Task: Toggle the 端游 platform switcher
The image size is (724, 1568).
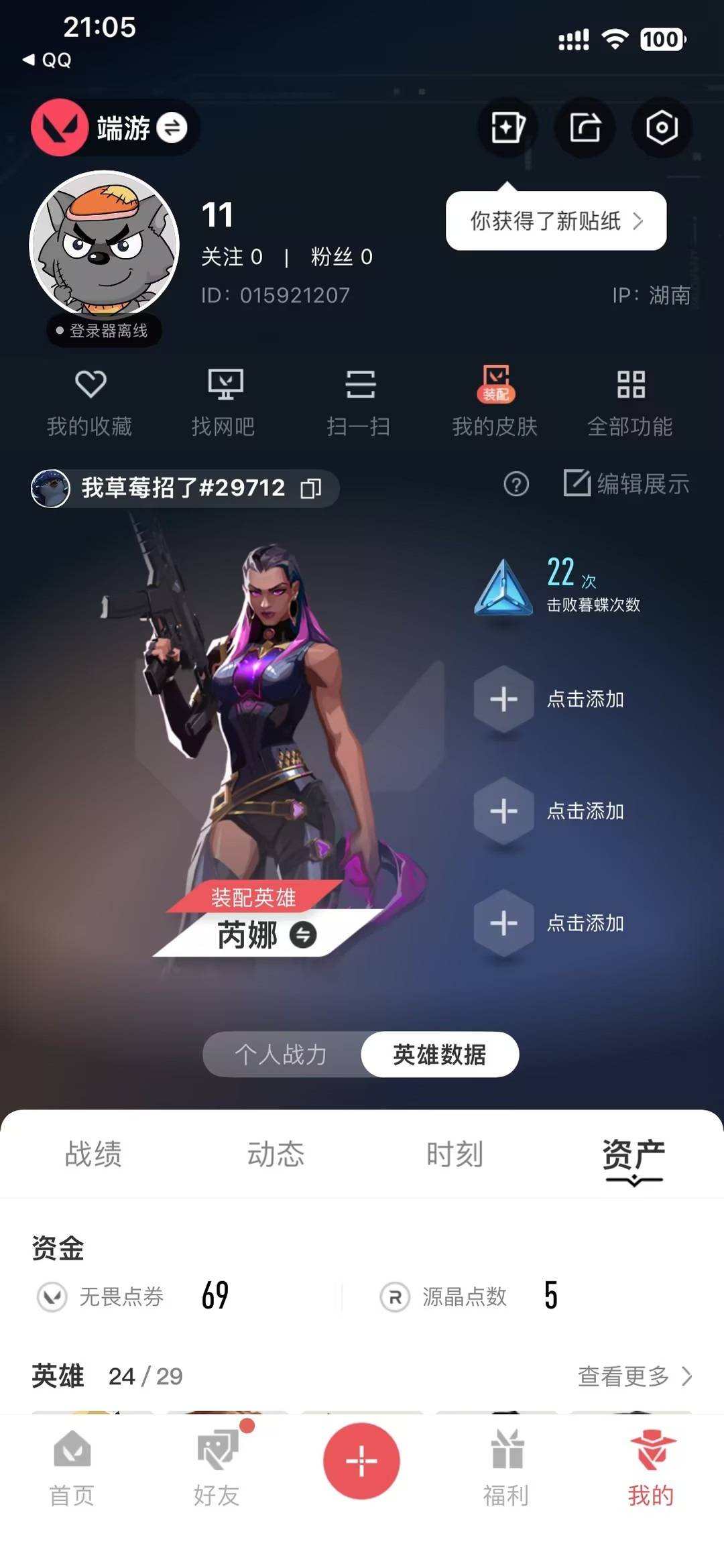Action: pos(173,128)
